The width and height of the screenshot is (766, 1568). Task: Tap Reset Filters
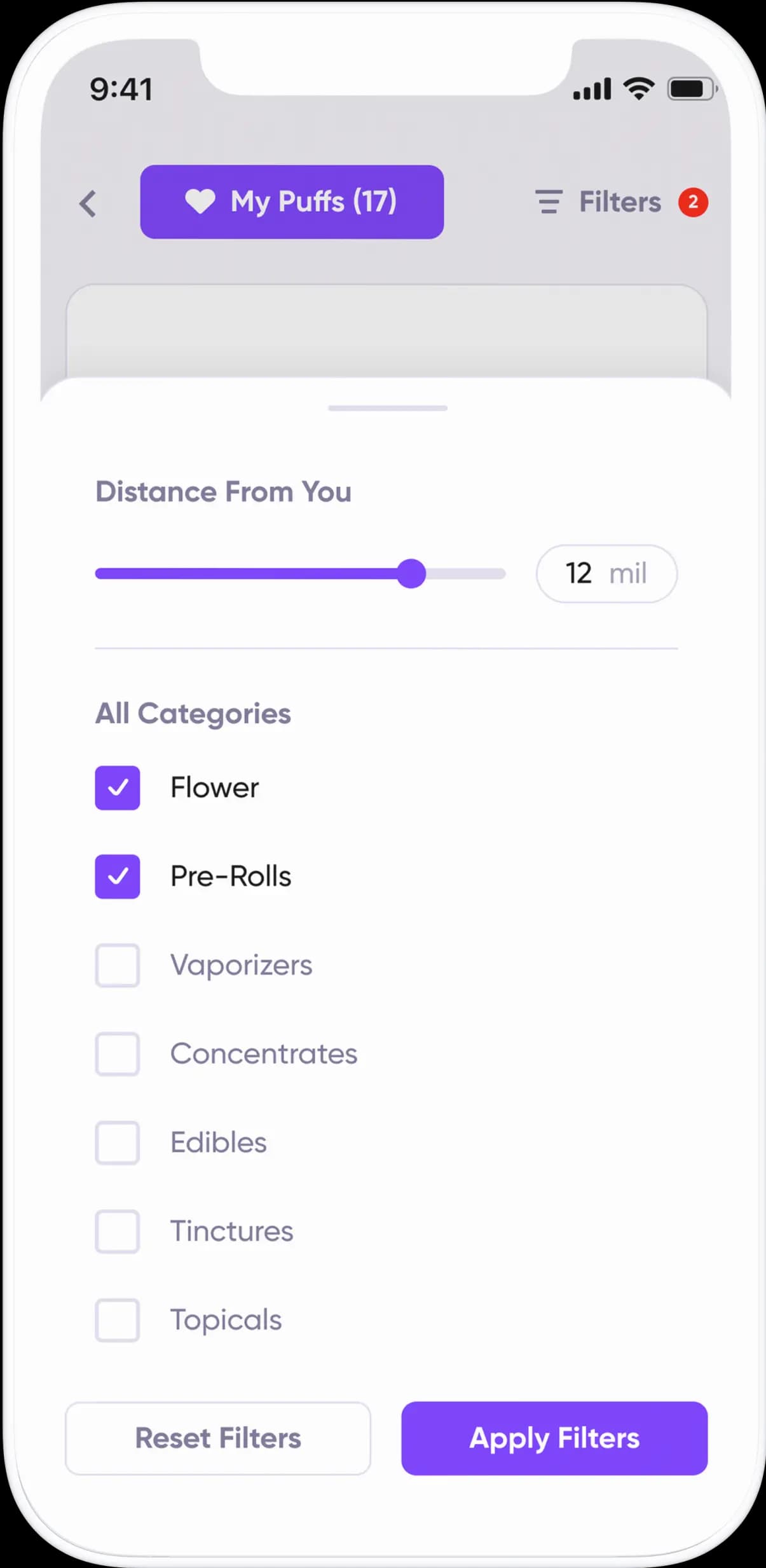point(218,1438)
